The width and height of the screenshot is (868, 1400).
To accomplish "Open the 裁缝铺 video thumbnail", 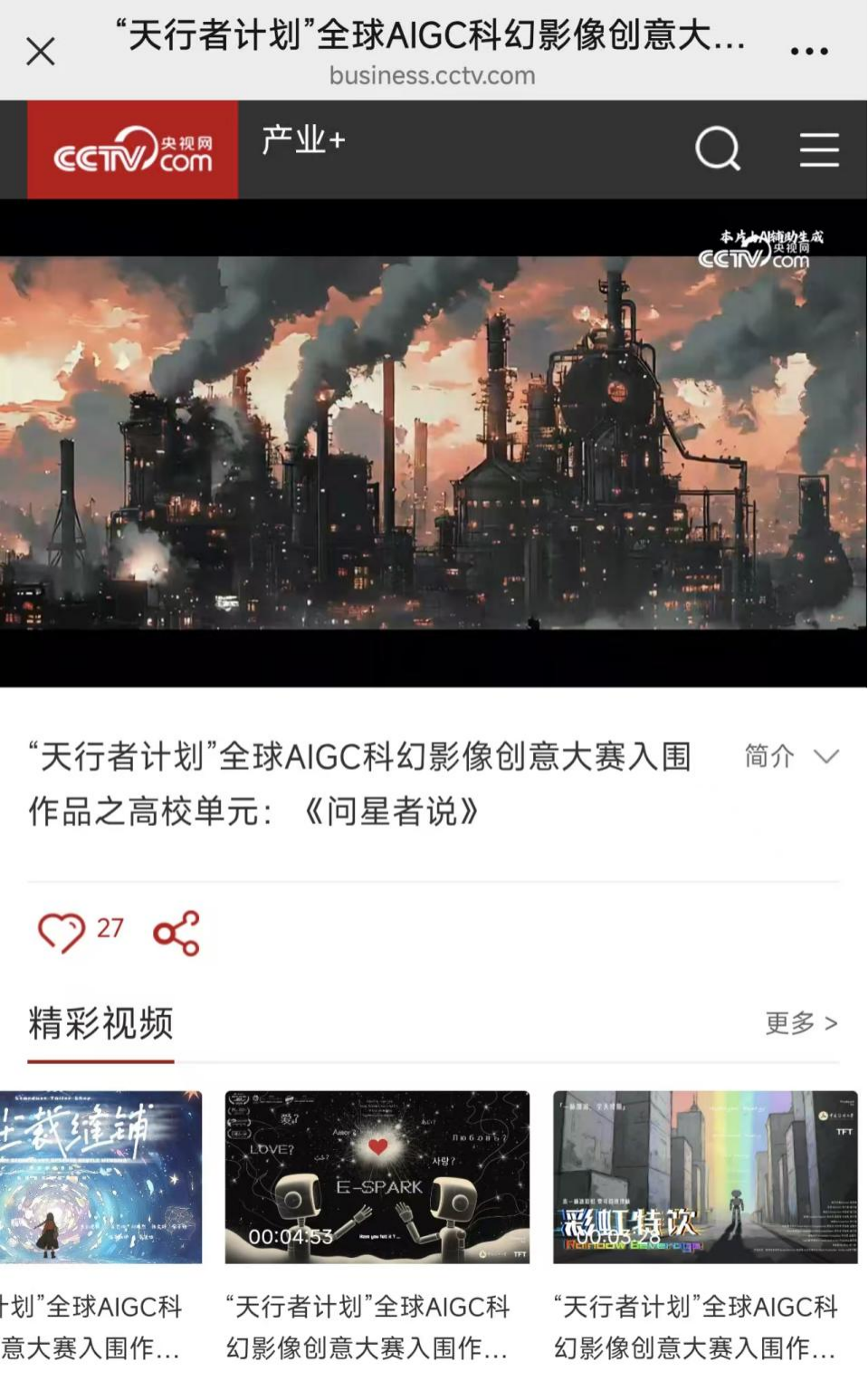I will (x=100, y=1176).
